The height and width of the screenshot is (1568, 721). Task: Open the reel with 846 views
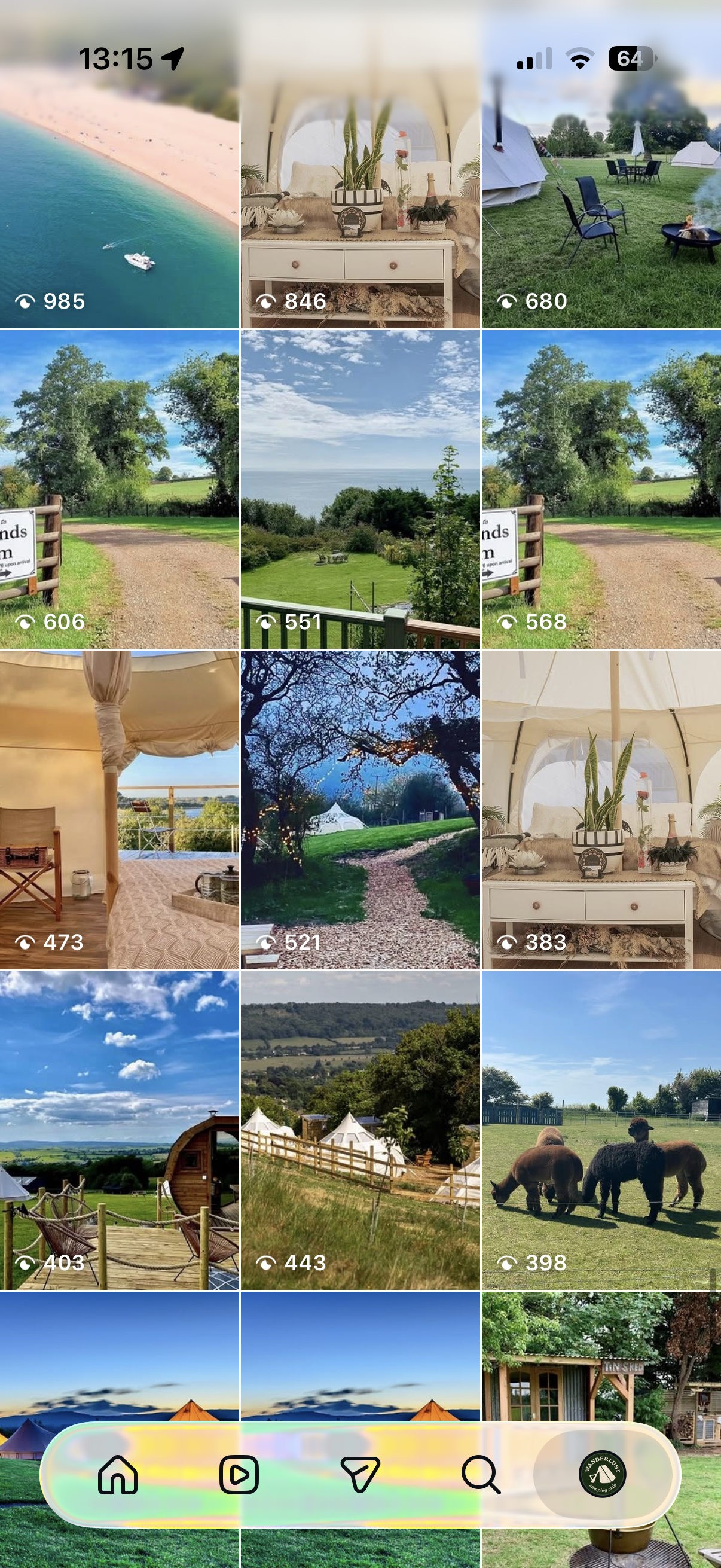360,164
